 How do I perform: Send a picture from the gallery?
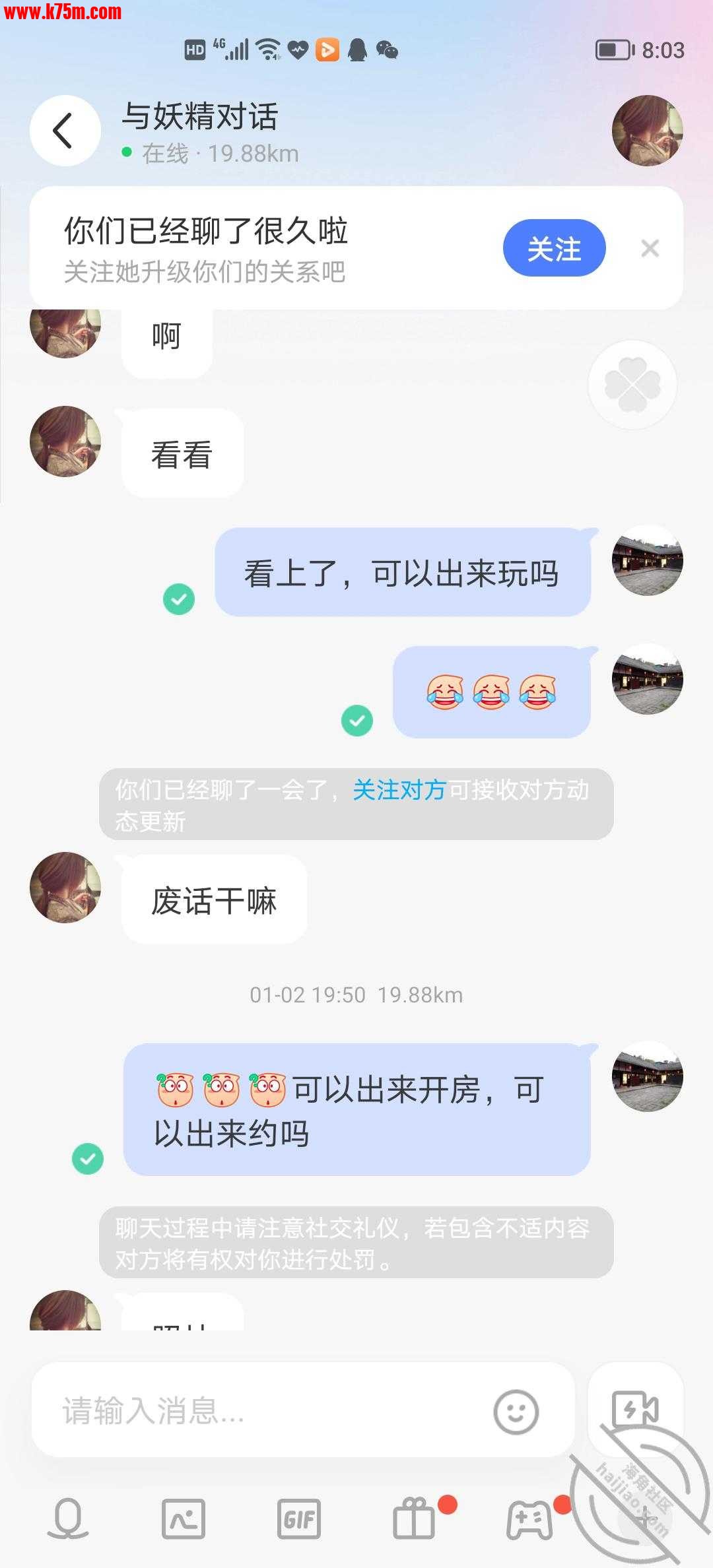click(x=184, y=1519)
